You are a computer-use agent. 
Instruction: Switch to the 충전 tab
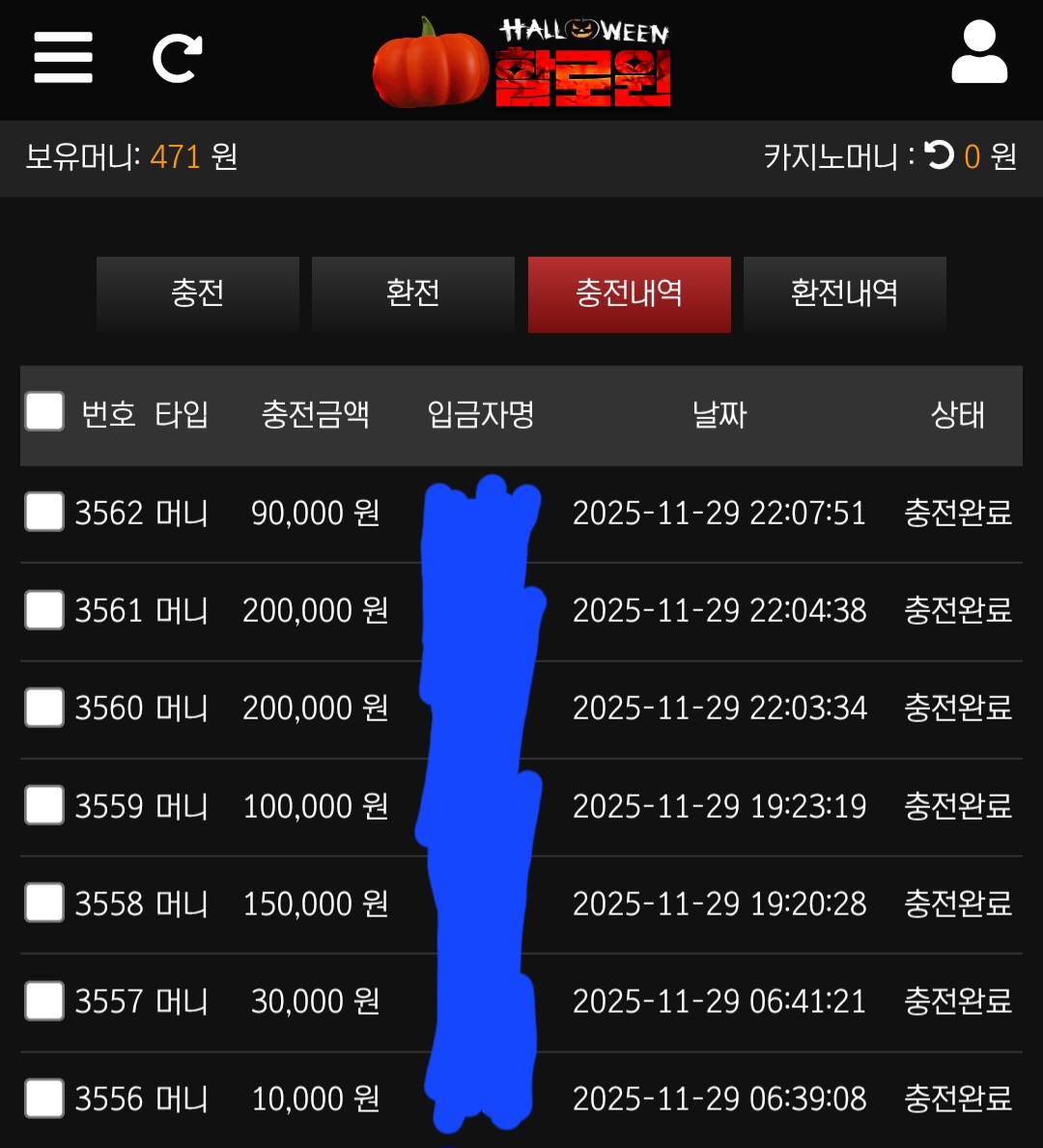(x=198, y=294)
